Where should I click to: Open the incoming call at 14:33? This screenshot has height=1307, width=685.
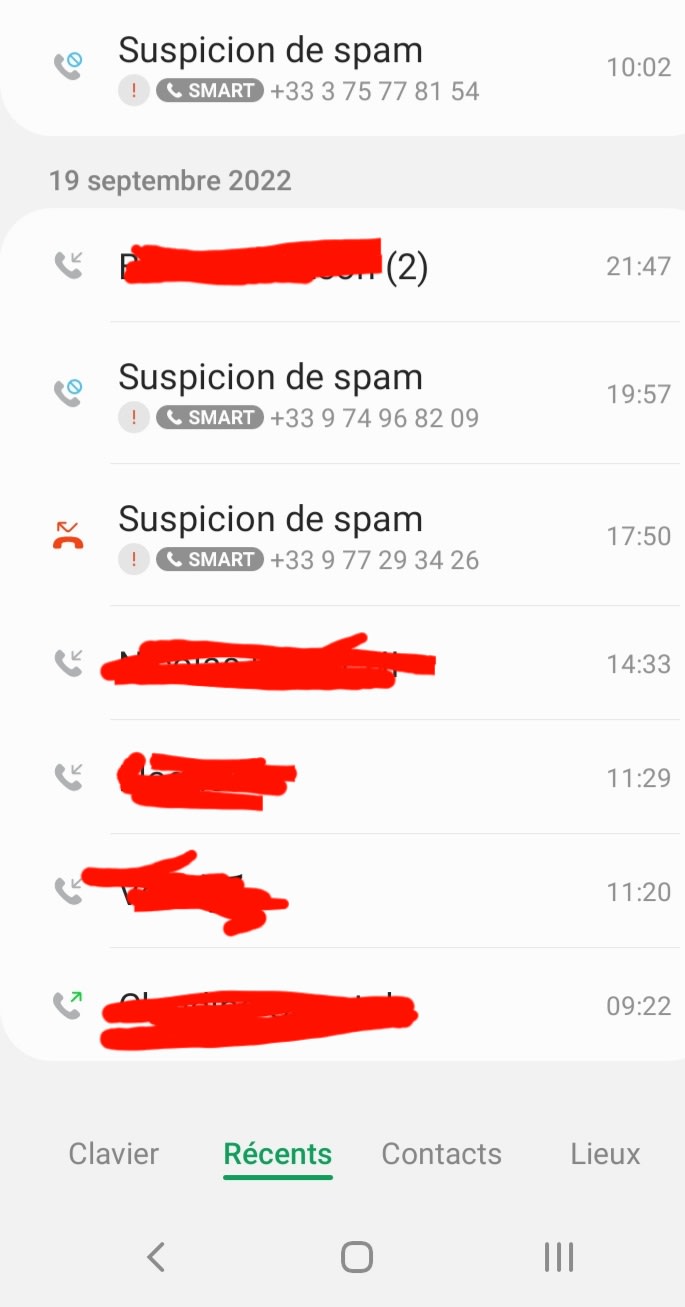[x=342, y=663]
